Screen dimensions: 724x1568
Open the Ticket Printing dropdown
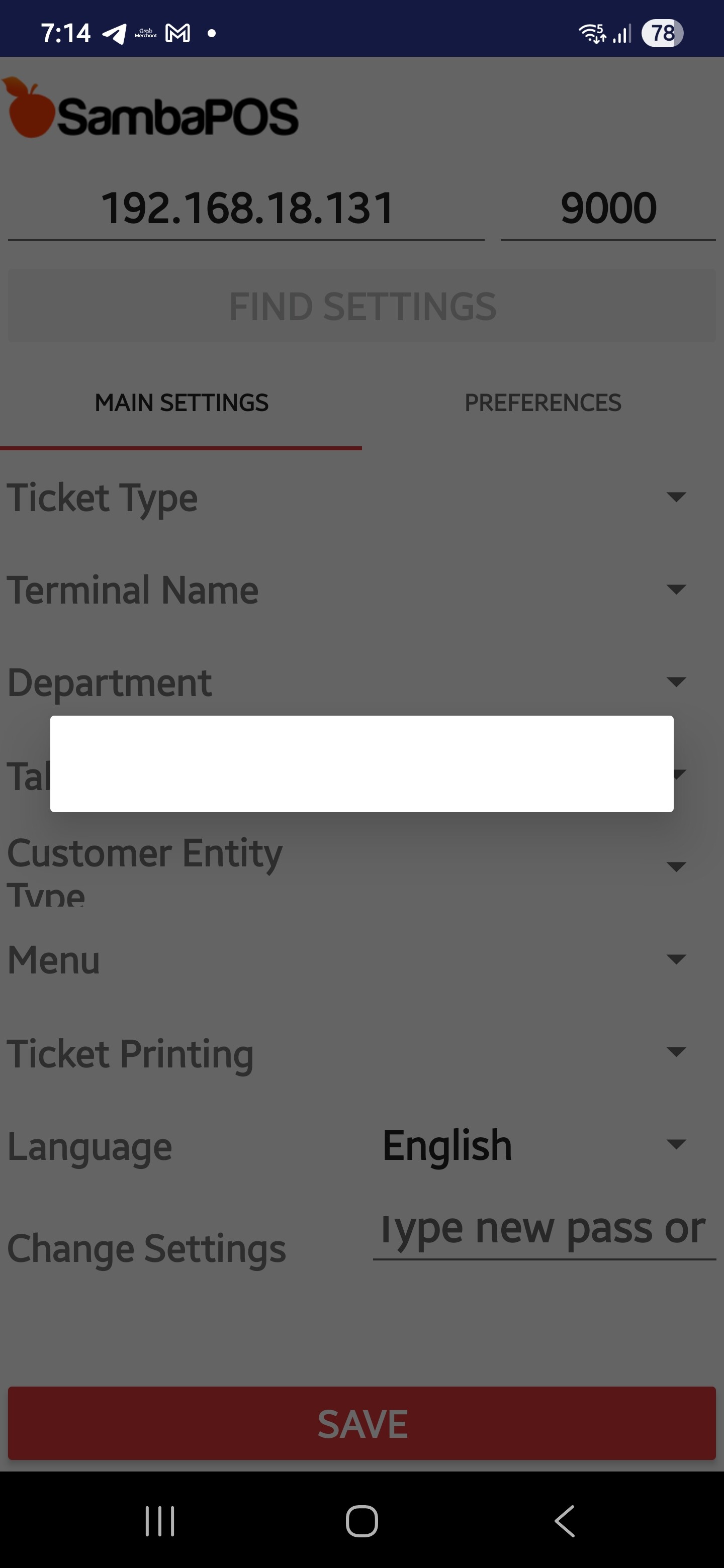click(676, 1052)
